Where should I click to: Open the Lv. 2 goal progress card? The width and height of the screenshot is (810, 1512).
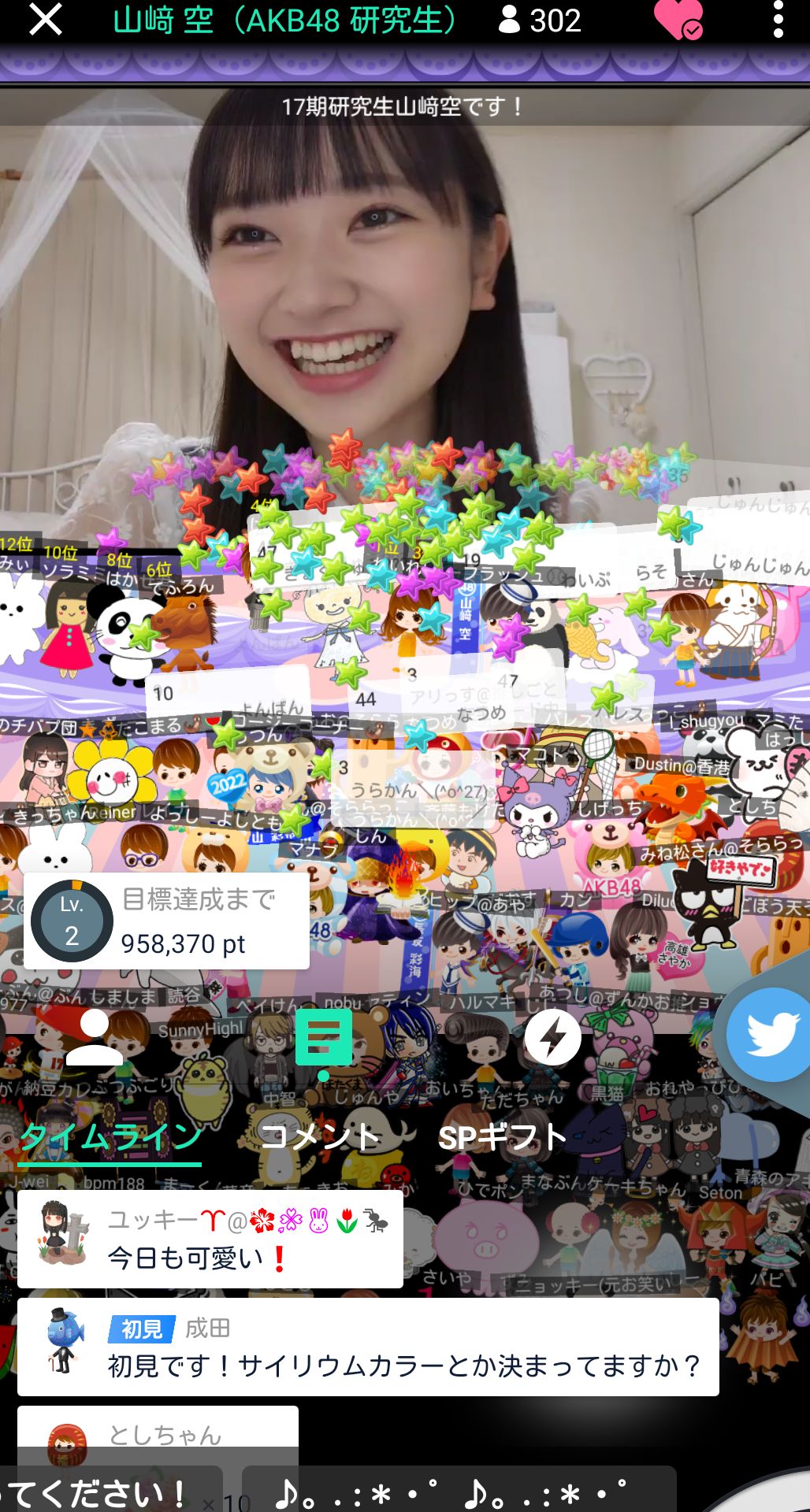[166, 921]
